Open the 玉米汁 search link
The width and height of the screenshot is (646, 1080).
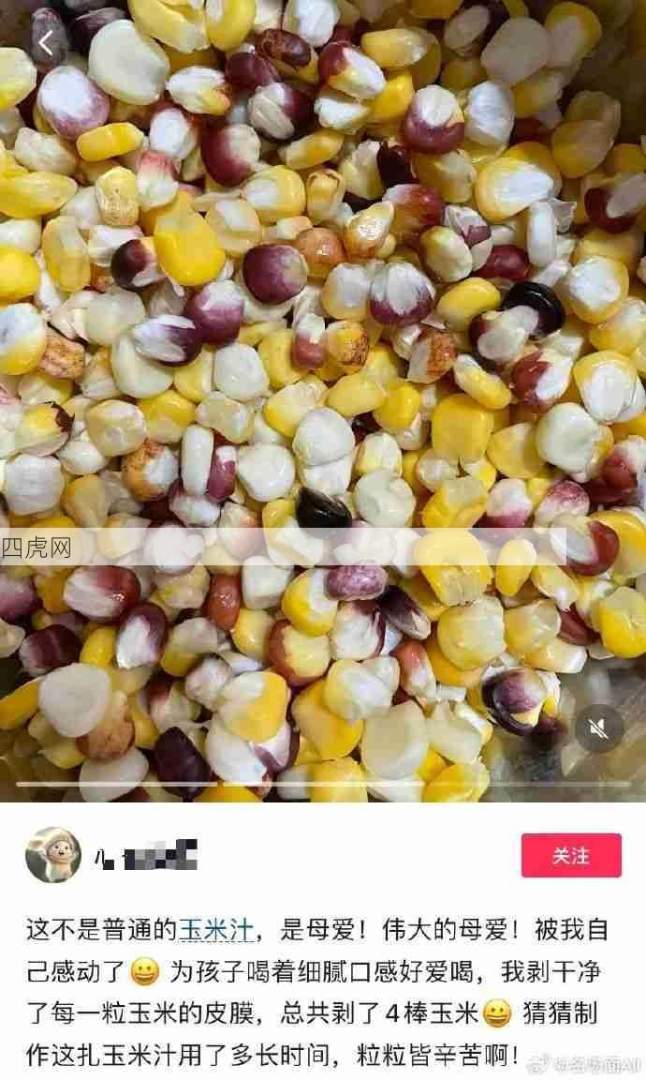click(x=215, y=929)
